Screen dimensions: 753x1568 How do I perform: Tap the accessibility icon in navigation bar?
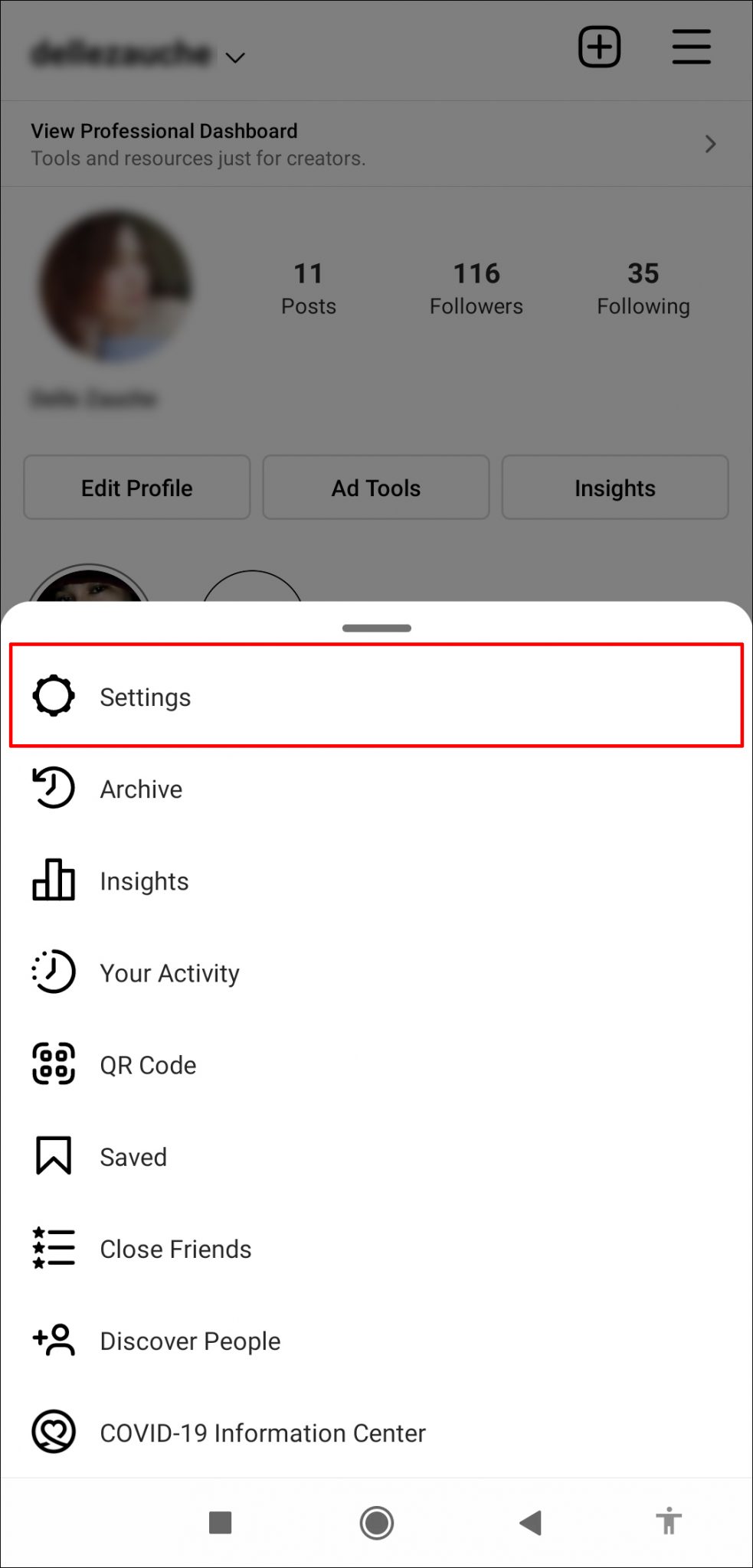pos(670,1522)
